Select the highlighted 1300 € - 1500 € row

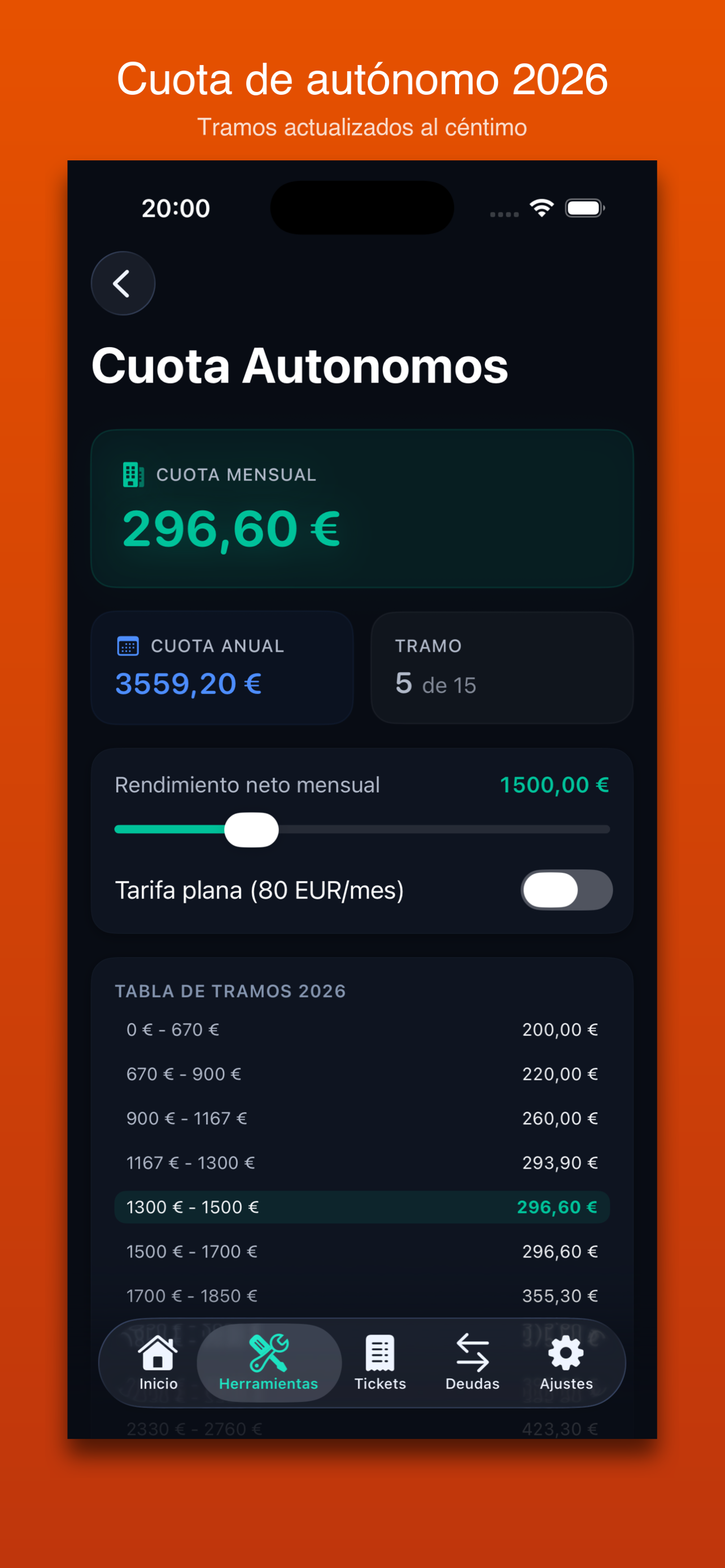(361, 1207)
